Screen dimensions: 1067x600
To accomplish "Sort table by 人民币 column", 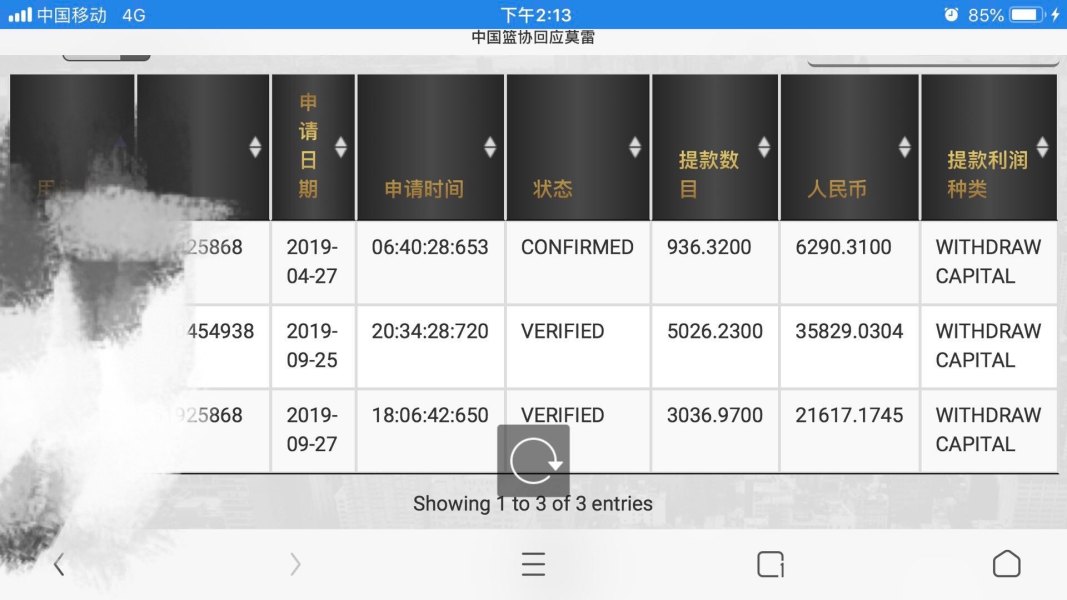I will coord(849,147).
